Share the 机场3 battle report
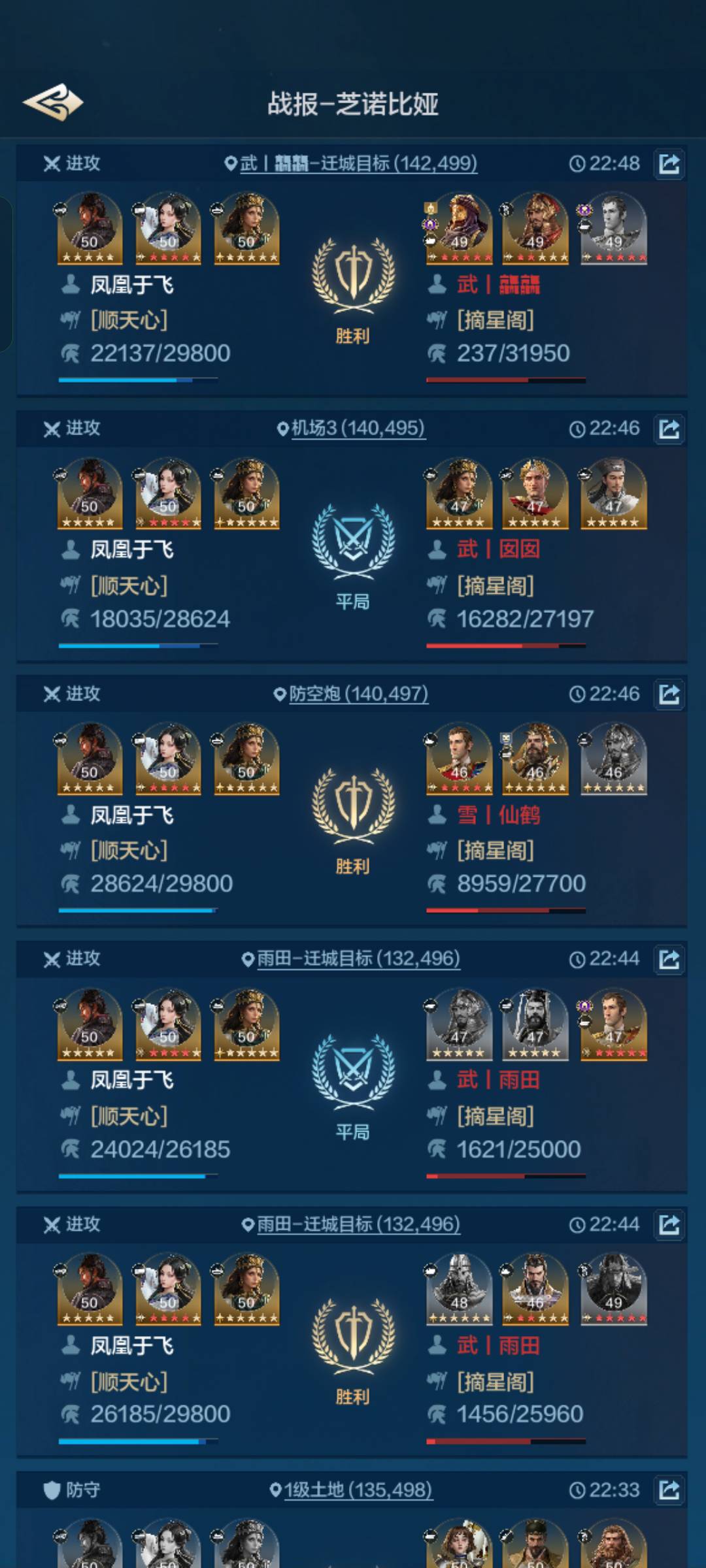 point(669,429)
